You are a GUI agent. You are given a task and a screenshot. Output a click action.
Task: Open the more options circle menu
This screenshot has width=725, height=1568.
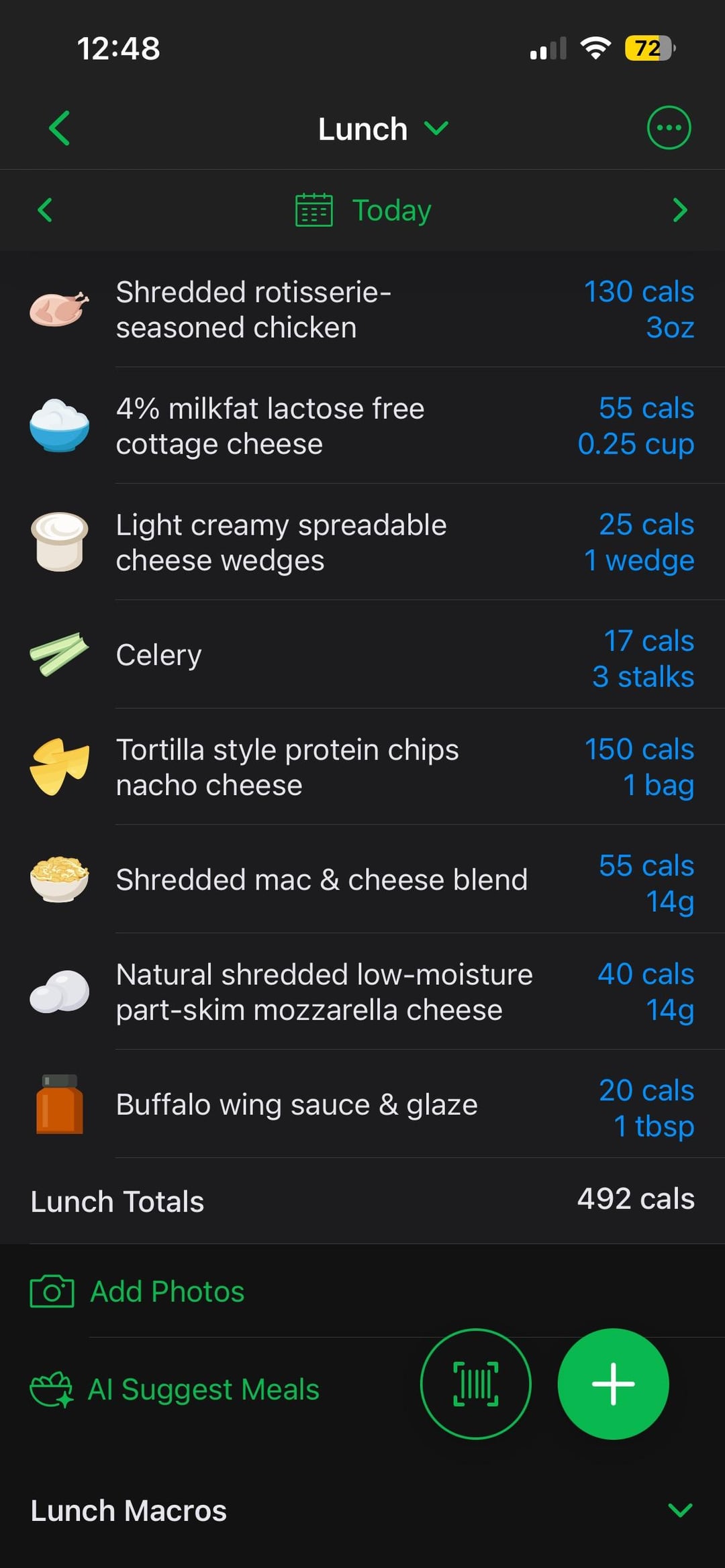668,127
